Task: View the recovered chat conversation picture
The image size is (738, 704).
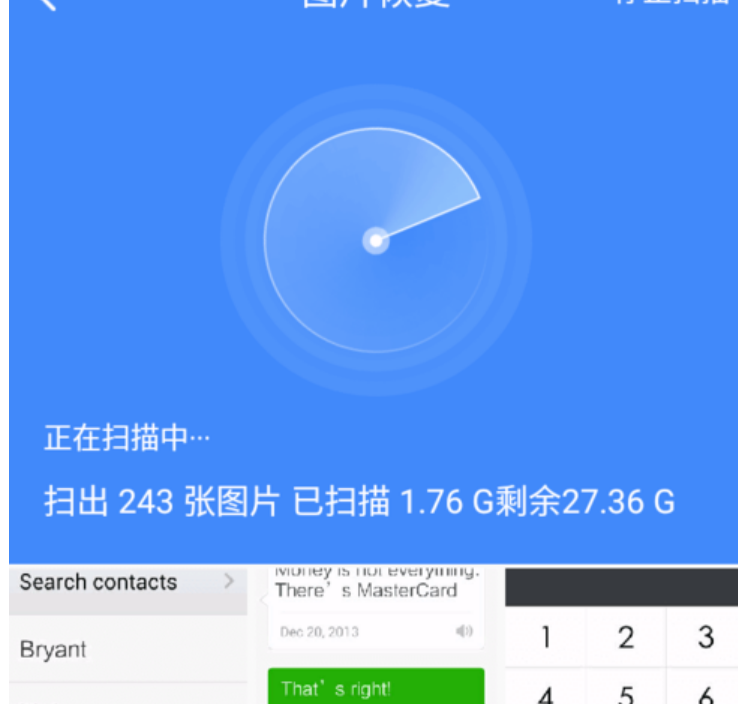Action: tap(376, 634)
